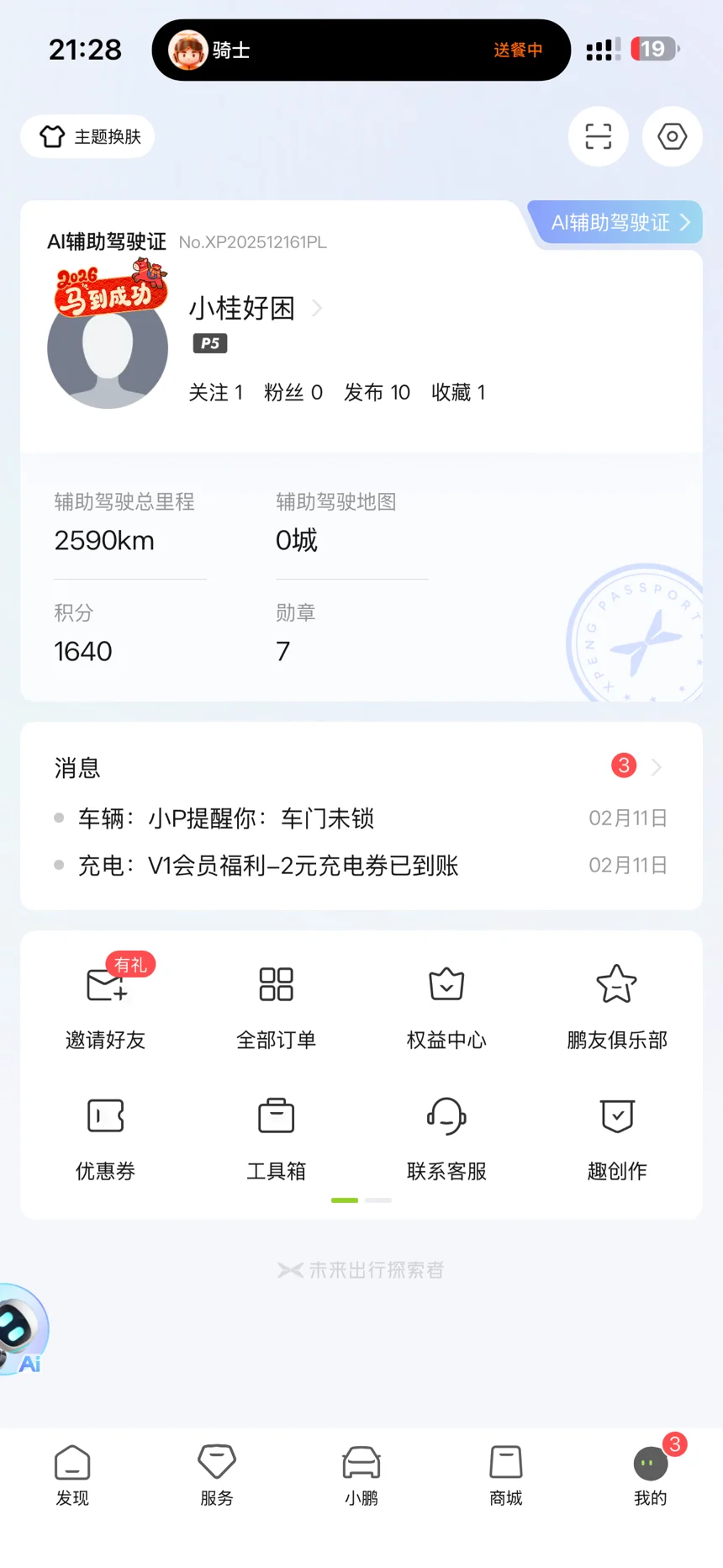Viewport: 723px width, 1568px height.
Task: Open the scan code icon
Action: click(598, 136)
